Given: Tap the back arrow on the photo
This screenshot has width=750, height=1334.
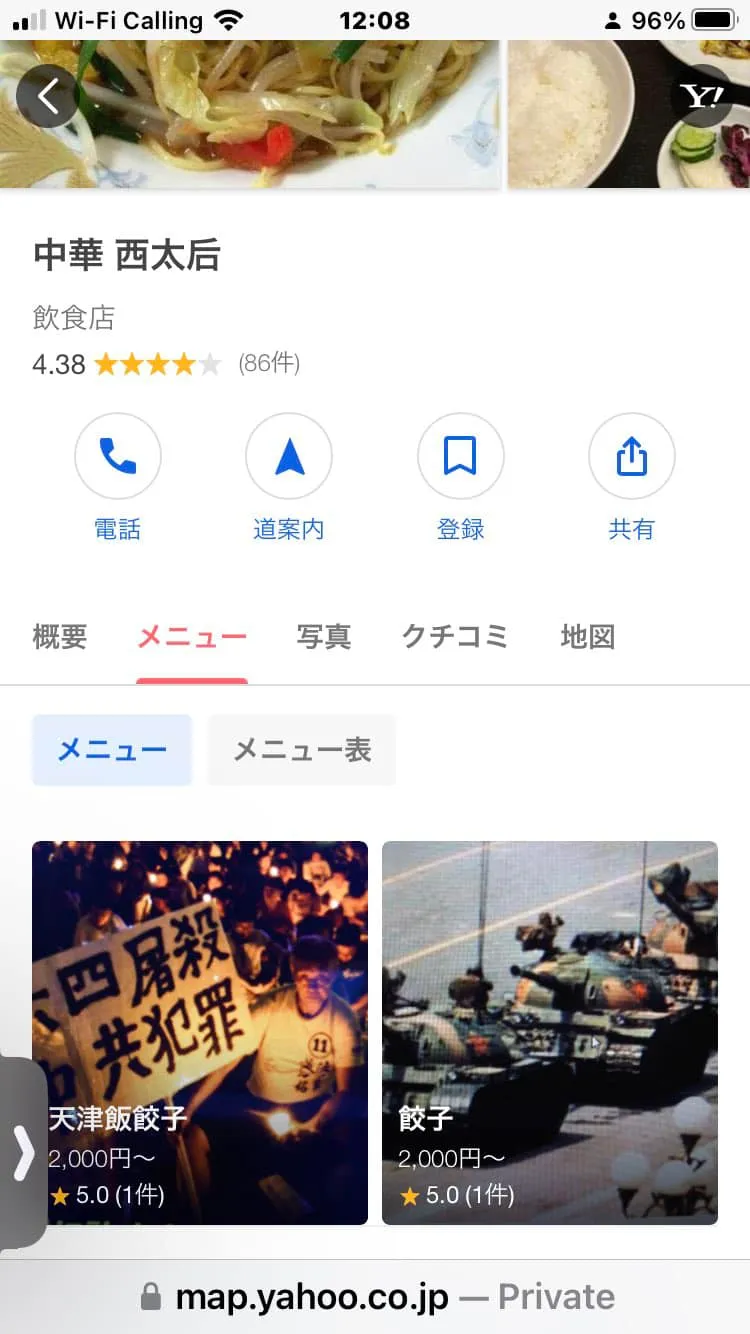Looking at the screenshot, I should [47, 96].
